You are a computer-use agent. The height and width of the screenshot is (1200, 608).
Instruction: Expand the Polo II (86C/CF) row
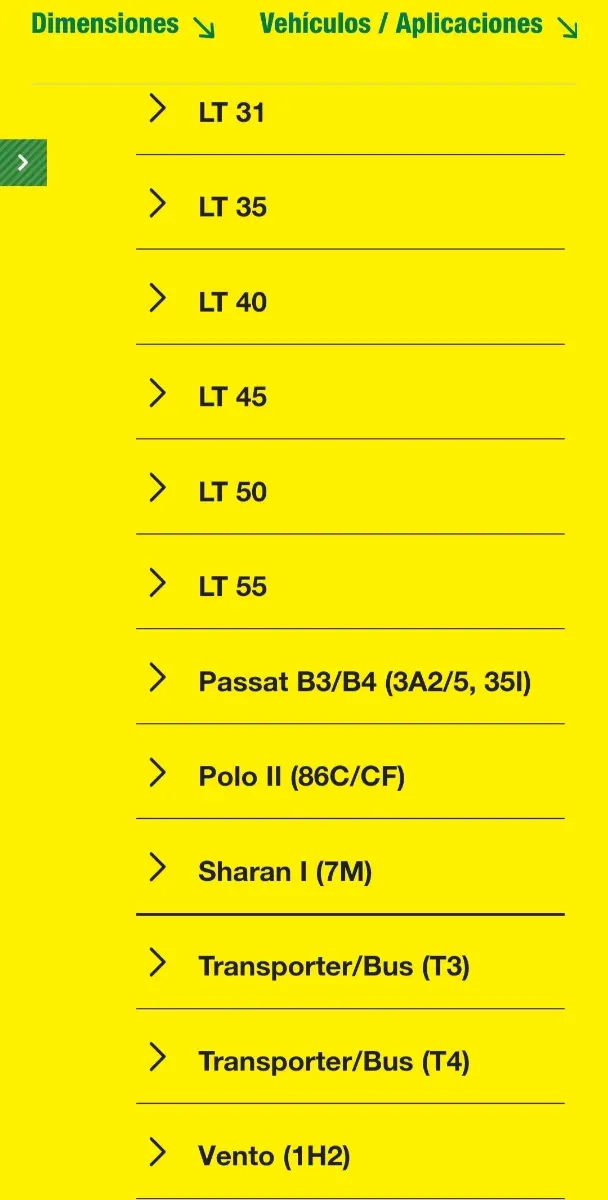(300, 777)
